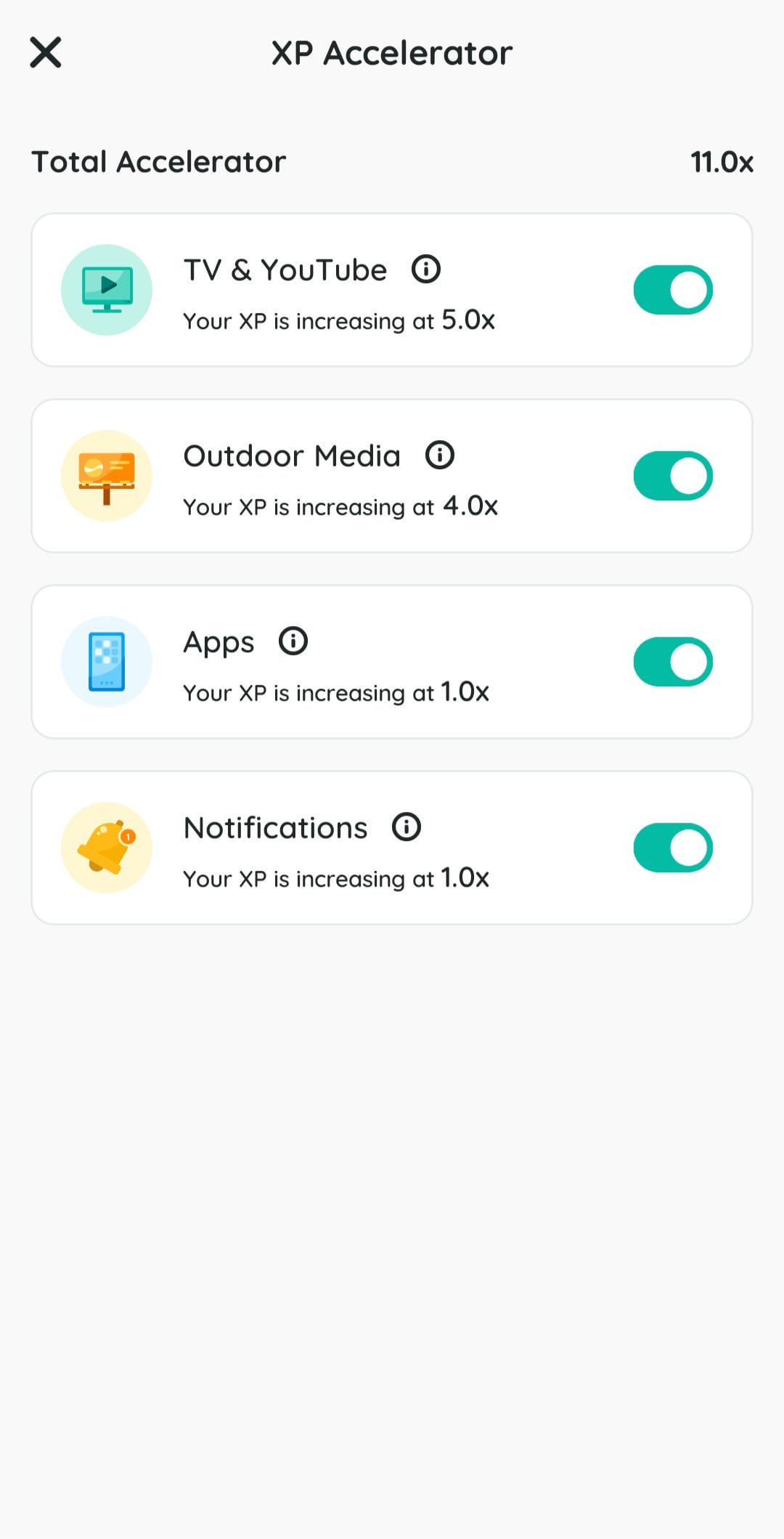Close the XP Accelerator screen

pyautogui.click(x=46, y=52)
